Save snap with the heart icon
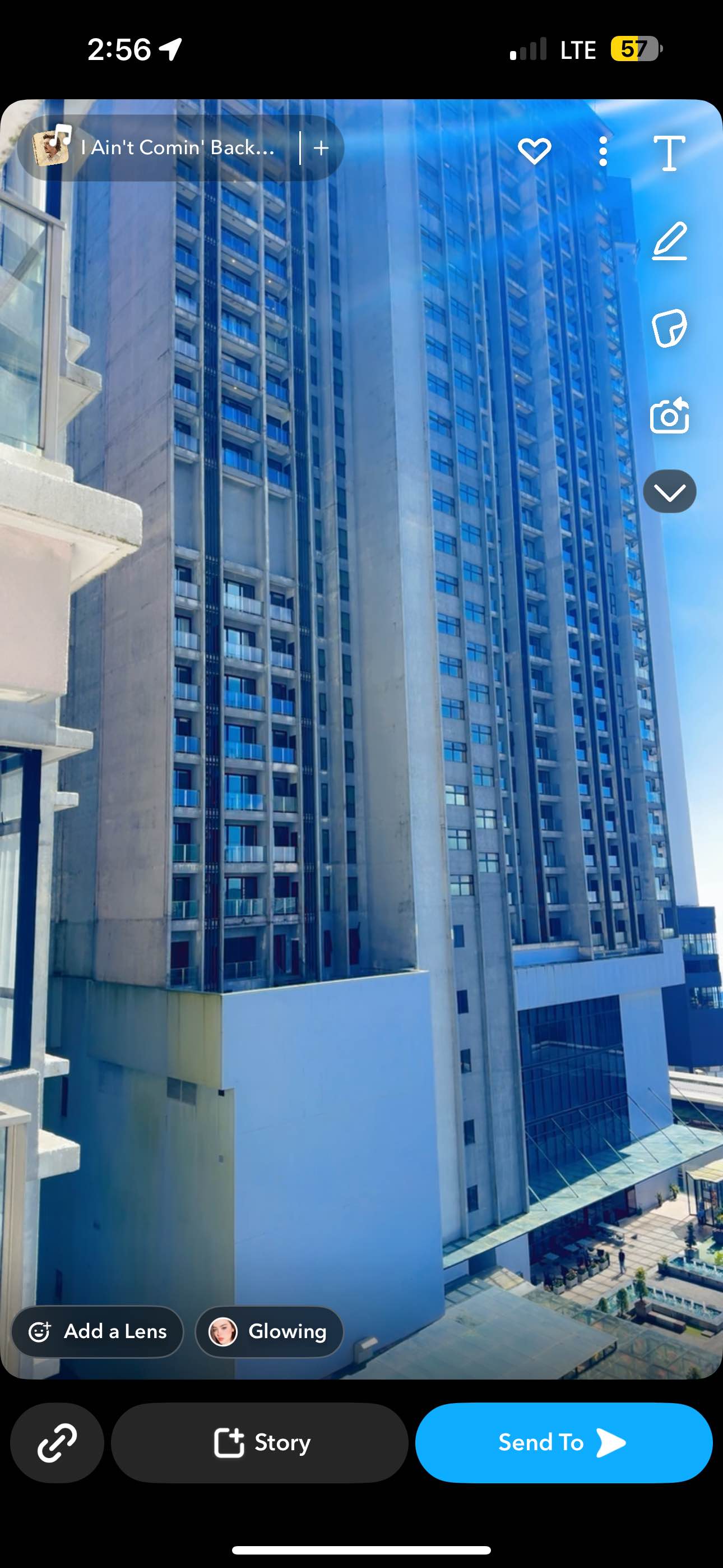This screenshot has width=723, height=1568. point(534,151)
